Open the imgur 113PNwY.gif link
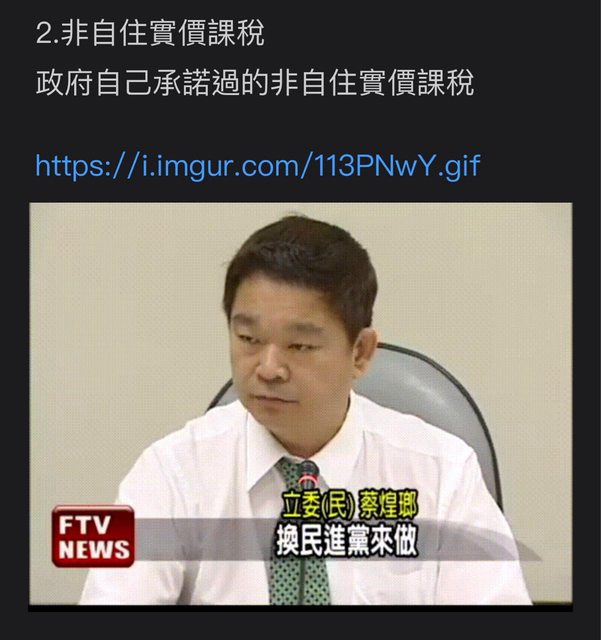The image size is (601, 640). tap(258, 166)
